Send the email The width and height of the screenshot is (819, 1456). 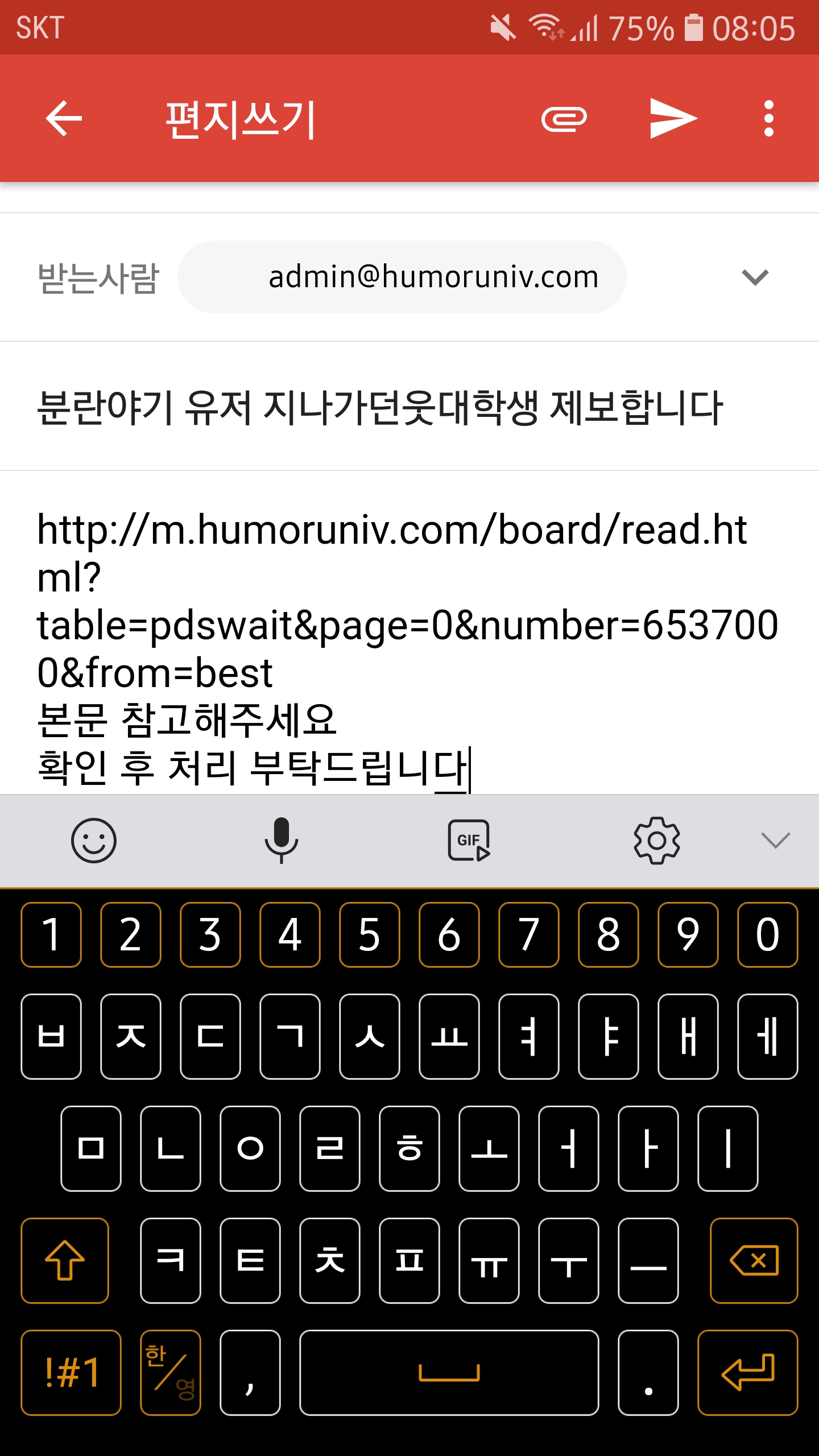coord(673,118)
